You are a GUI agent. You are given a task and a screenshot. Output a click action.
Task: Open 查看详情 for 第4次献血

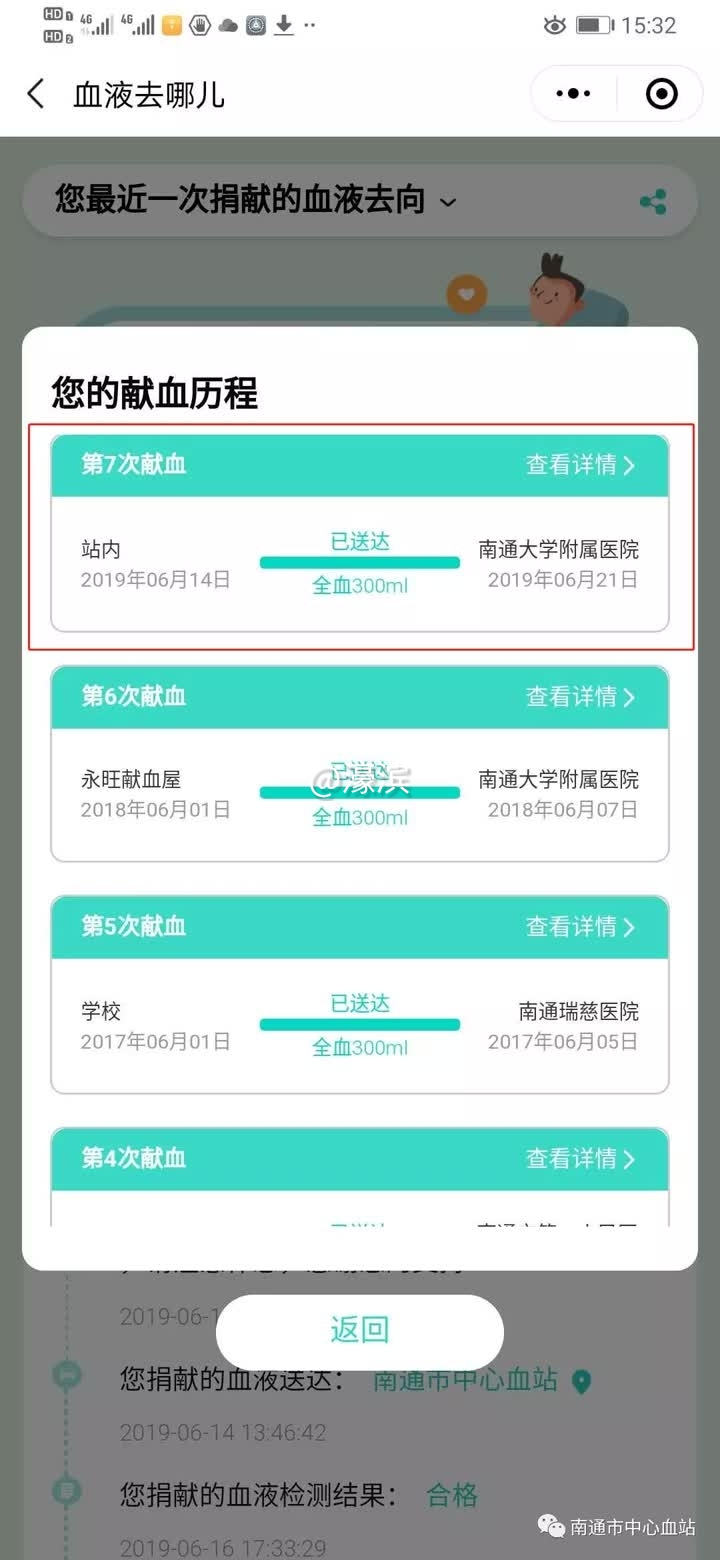[x=580, y=1159]
